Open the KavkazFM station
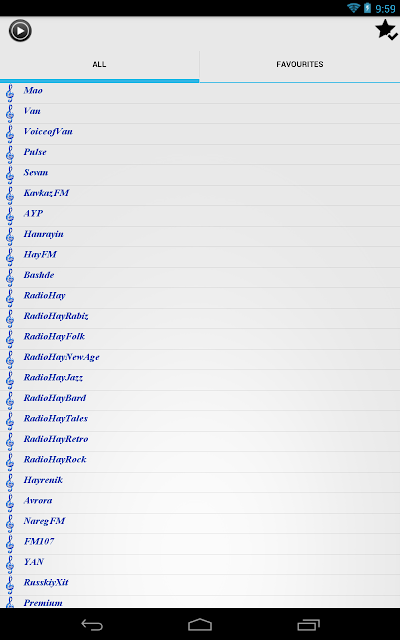Image resolution: width=400 pixels, height=640 pixels. [200, 195]
